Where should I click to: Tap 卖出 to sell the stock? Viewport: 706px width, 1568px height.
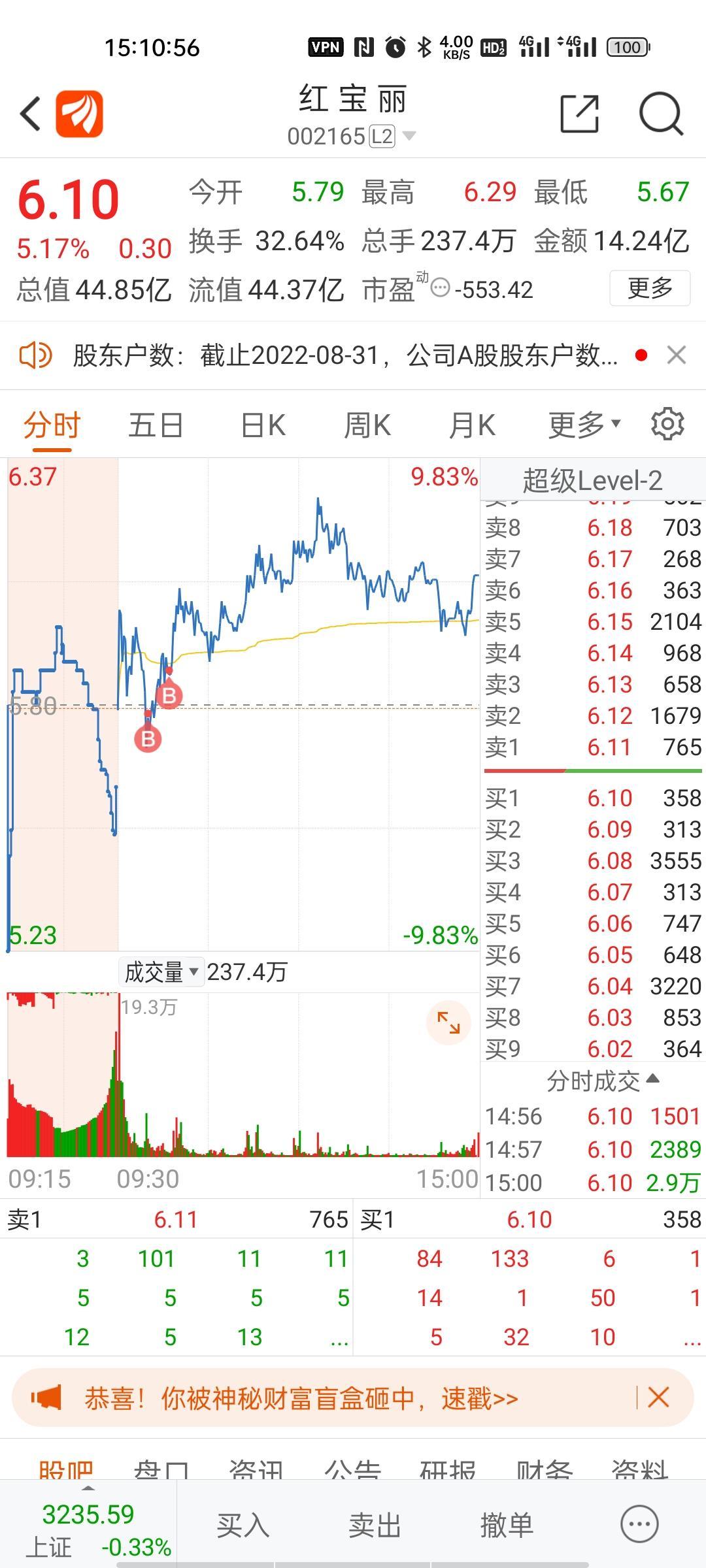tap(375, 1526)
